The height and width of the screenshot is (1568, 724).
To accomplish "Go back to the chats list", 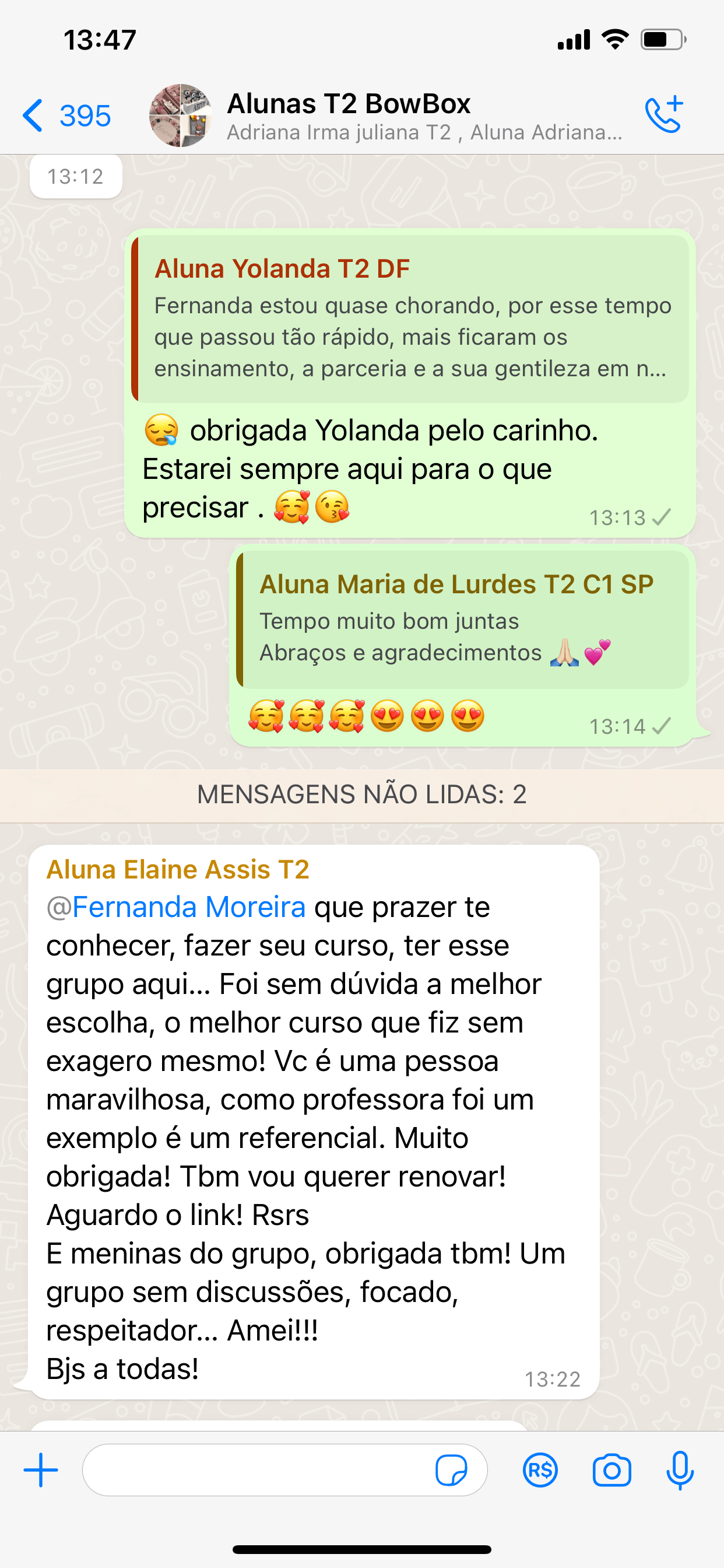I will point(66,116).
